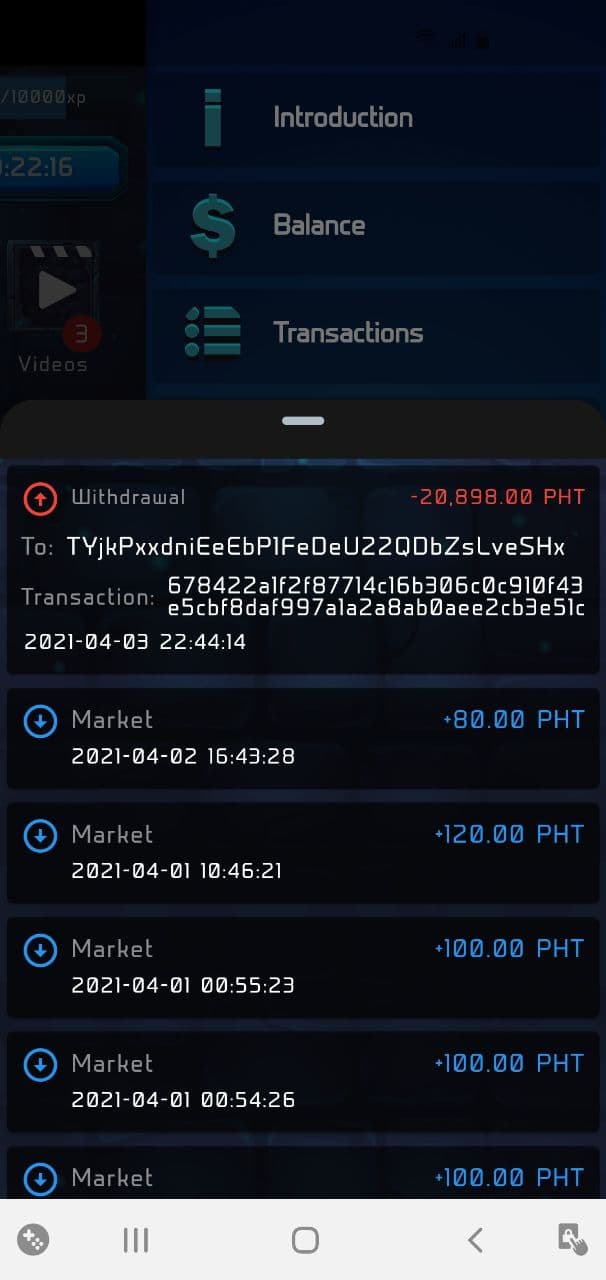Open the Withdrawal transaction of -20,898.00 PHT
Image resolution: width=606 pixels, height=1280 pixels.
point(302,569)
